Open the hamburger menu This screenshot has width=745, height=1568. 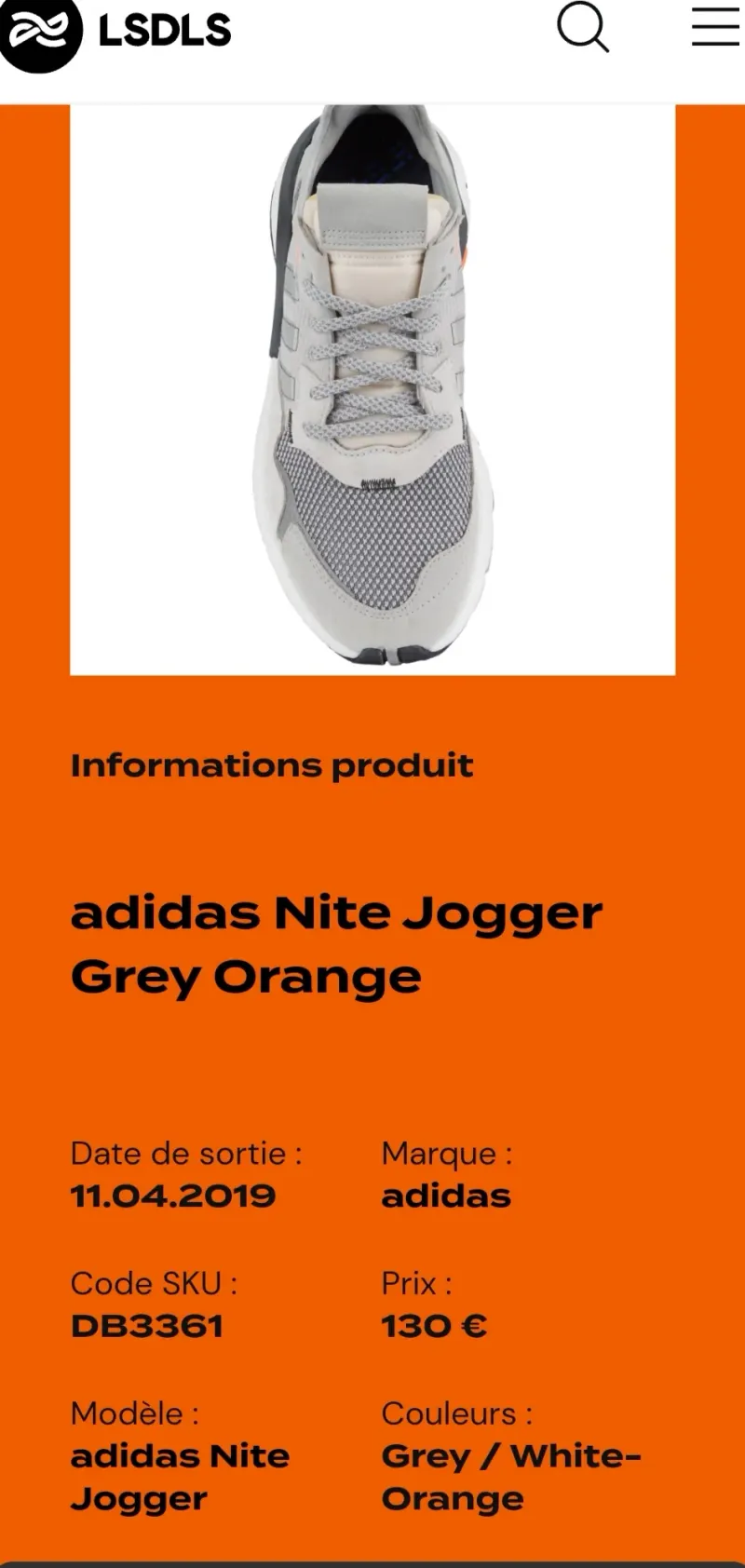[x=715, y=27]
